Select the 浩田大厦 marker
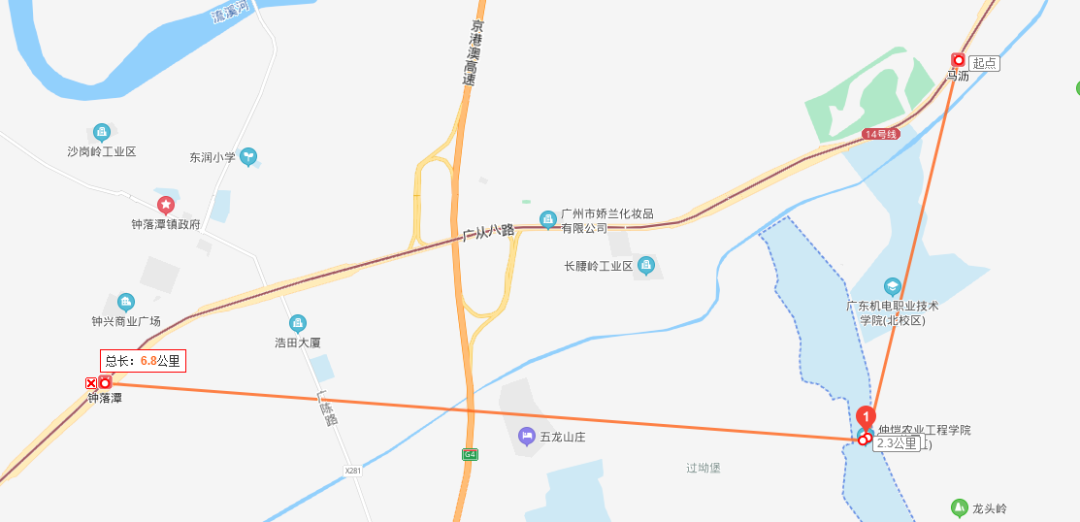Viewport: 1080px width, 522px height. point(297,323)
